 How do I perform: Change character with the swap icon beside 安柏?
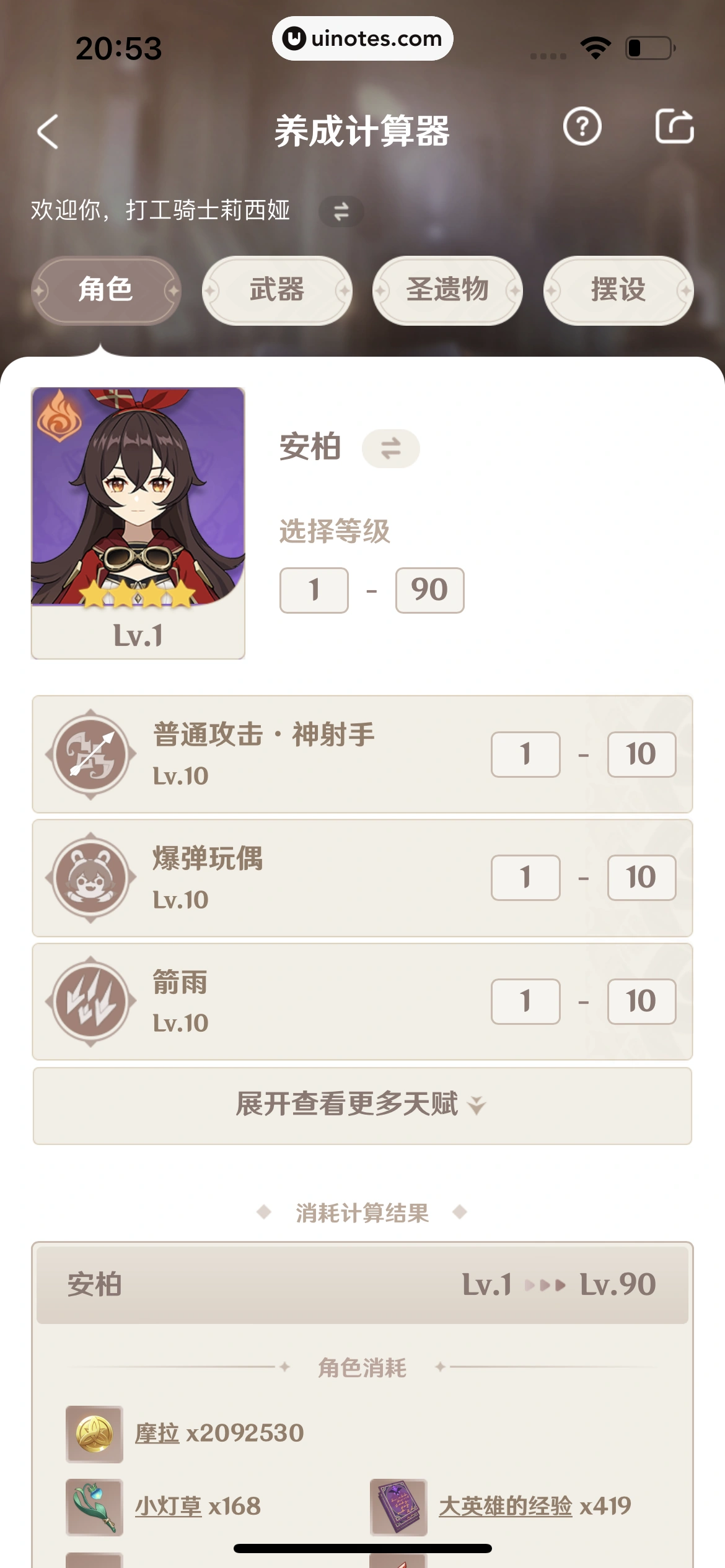click(x=390, y=448)
